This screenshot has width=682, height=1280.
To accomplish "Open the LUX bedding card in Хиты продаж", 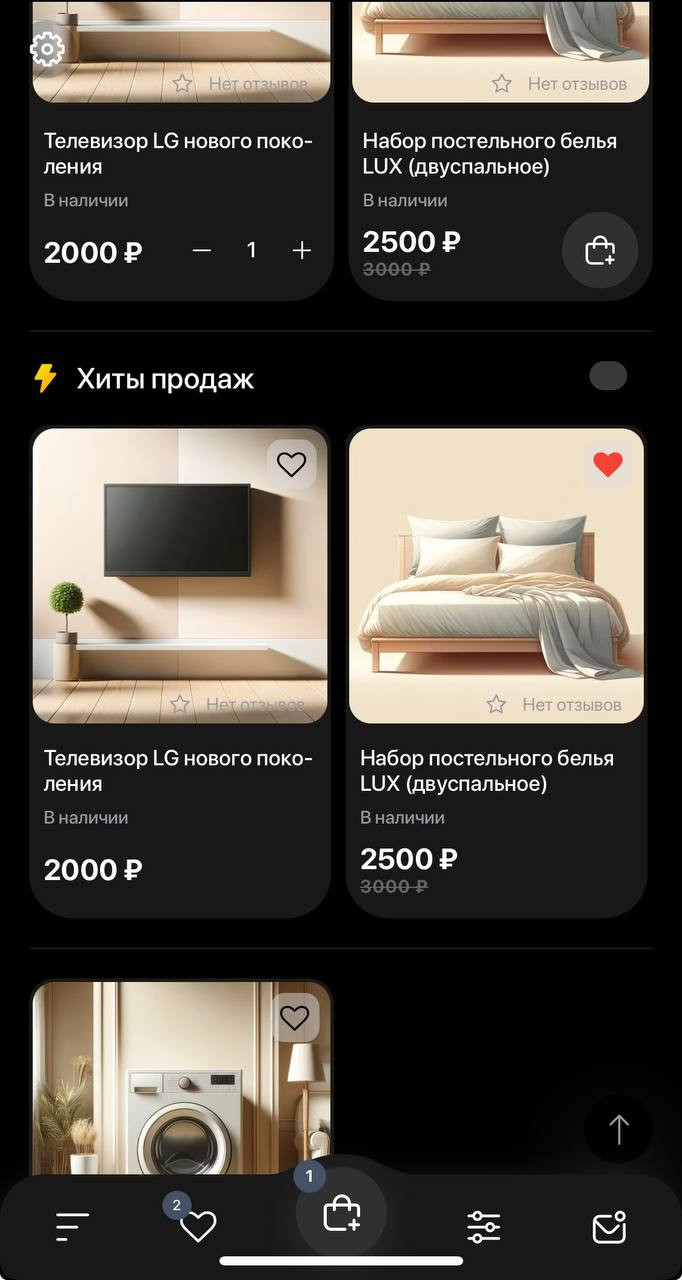I will [x=497, y=672].
